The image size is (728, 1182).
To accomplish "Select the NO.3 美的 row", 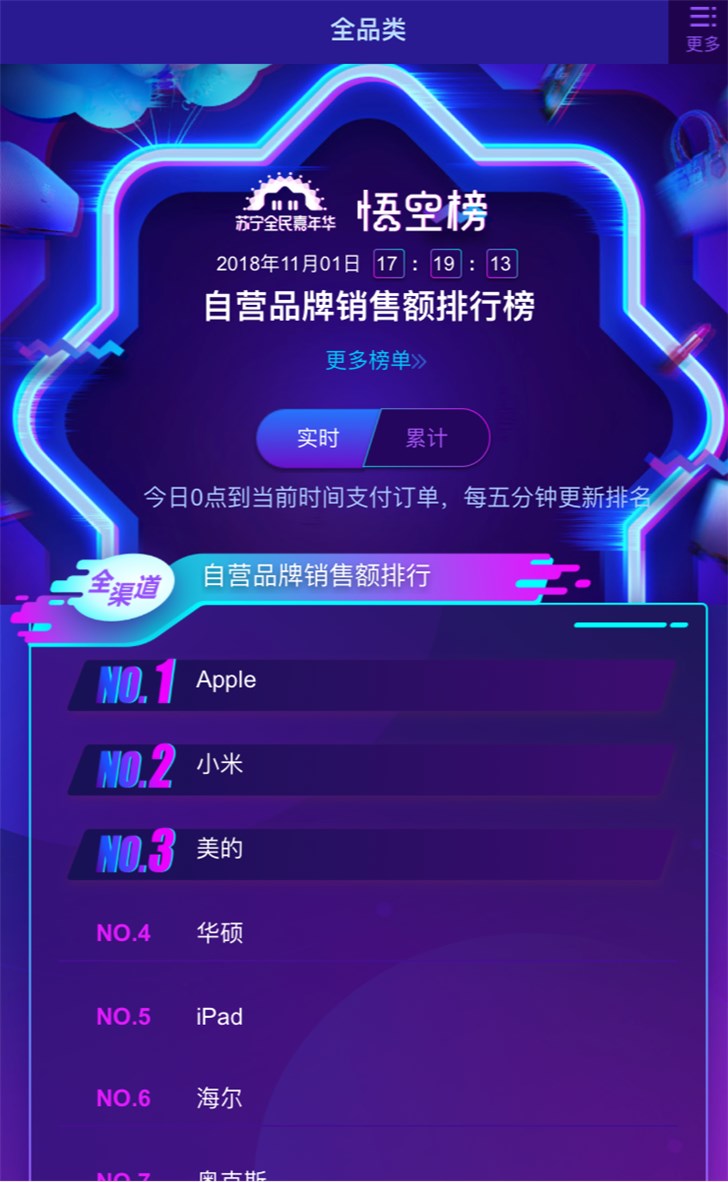I will click(372, 853).
